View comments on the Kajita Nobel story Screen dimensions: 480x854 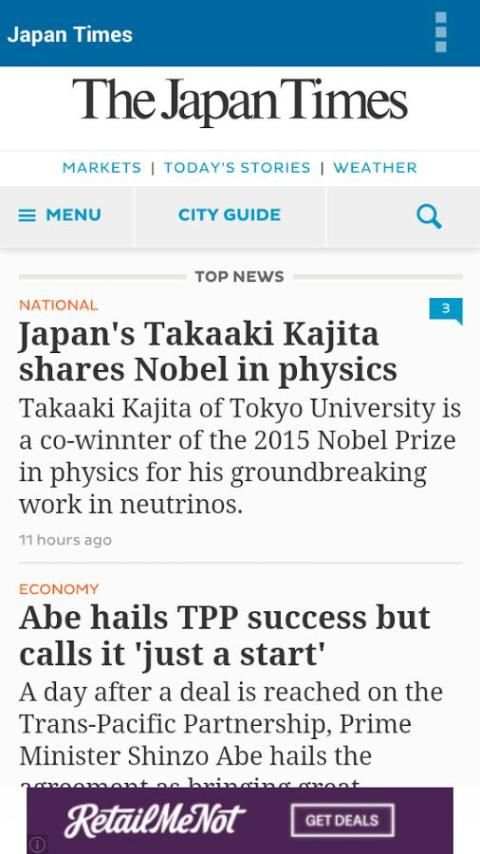pos(446,310)
